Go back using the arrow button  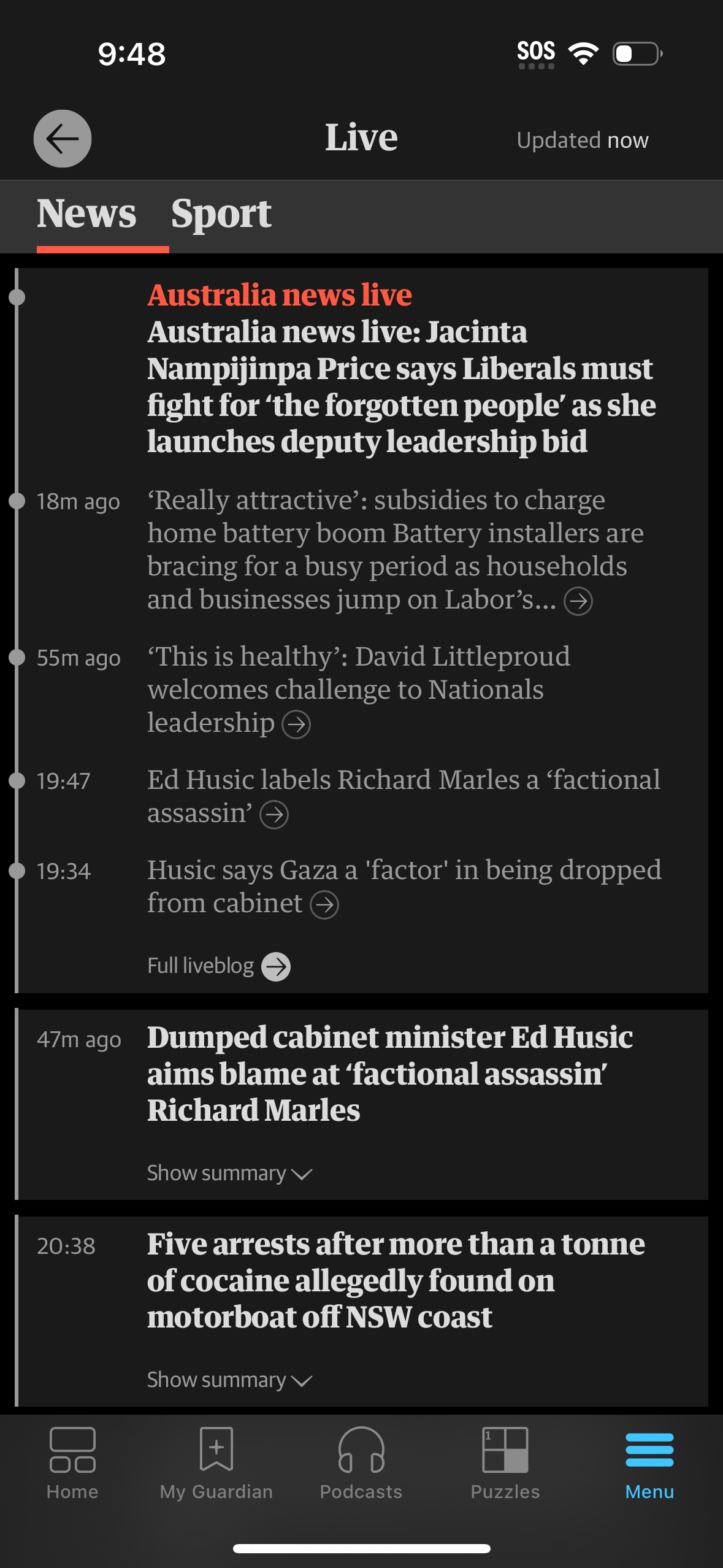click(62, 139)
